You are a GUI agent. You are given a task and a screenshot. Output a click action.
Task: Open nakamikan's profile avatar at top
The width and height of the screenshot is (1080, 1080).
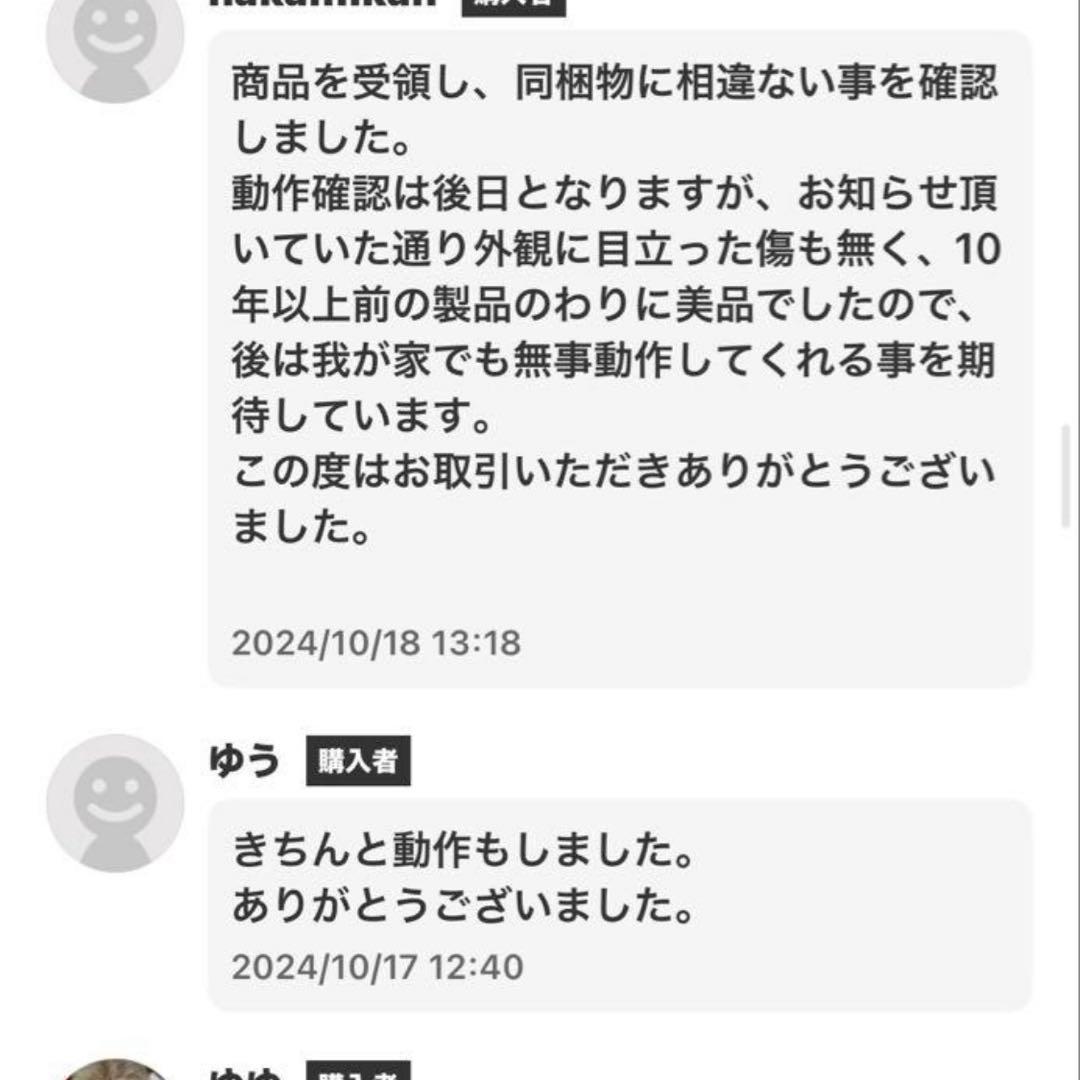pyautogui.click(x=115, y=40)
